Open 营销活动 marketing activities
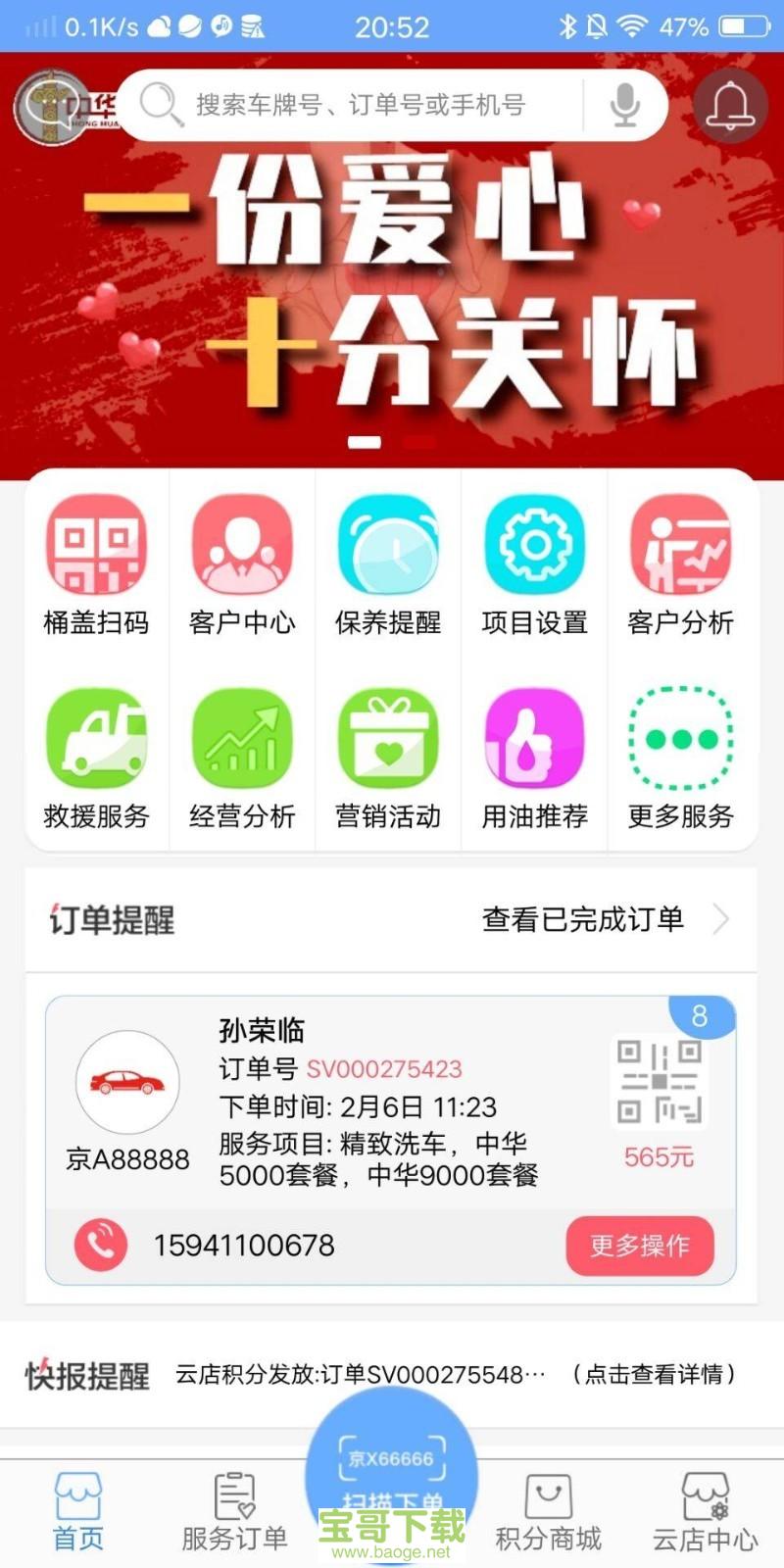This screenshot has height=1568, width=784. point(388,759)
